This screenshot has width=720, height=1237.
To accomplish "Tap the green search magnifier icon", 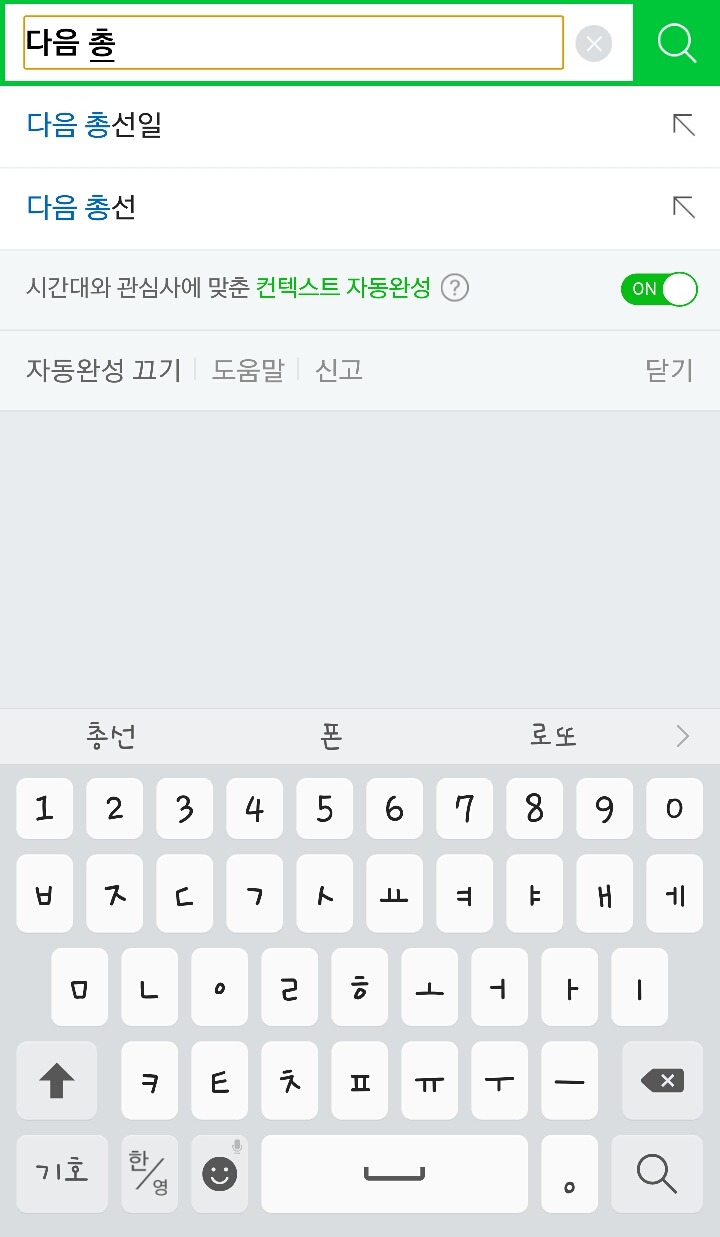I will pos(676,42).
